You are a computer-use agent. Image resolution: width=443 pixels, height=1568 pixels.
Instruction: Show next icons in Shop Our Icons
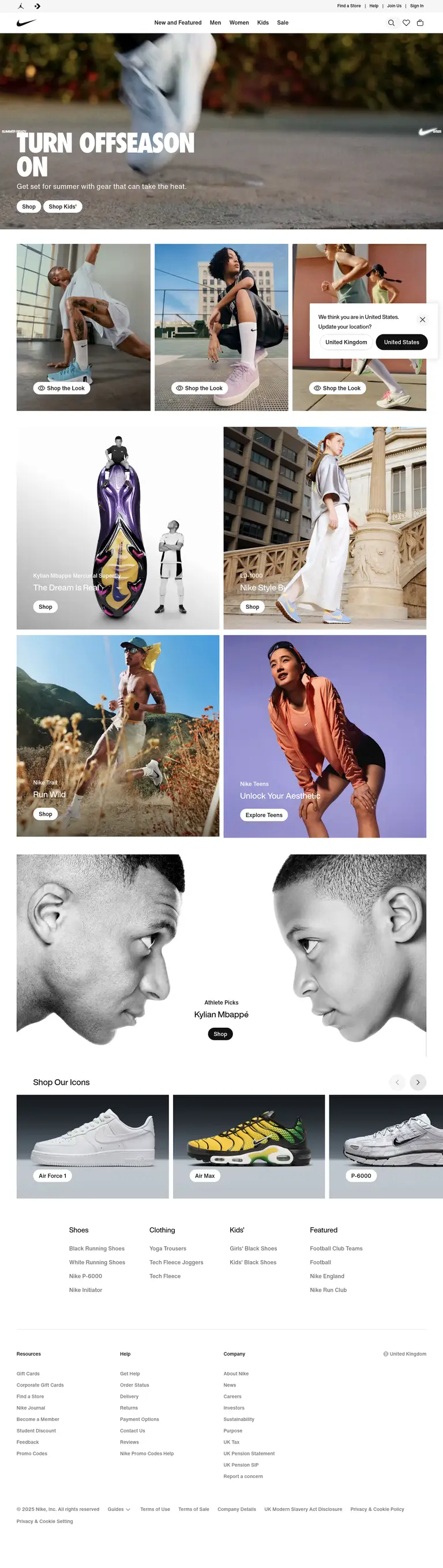(x=418, y=1082)
